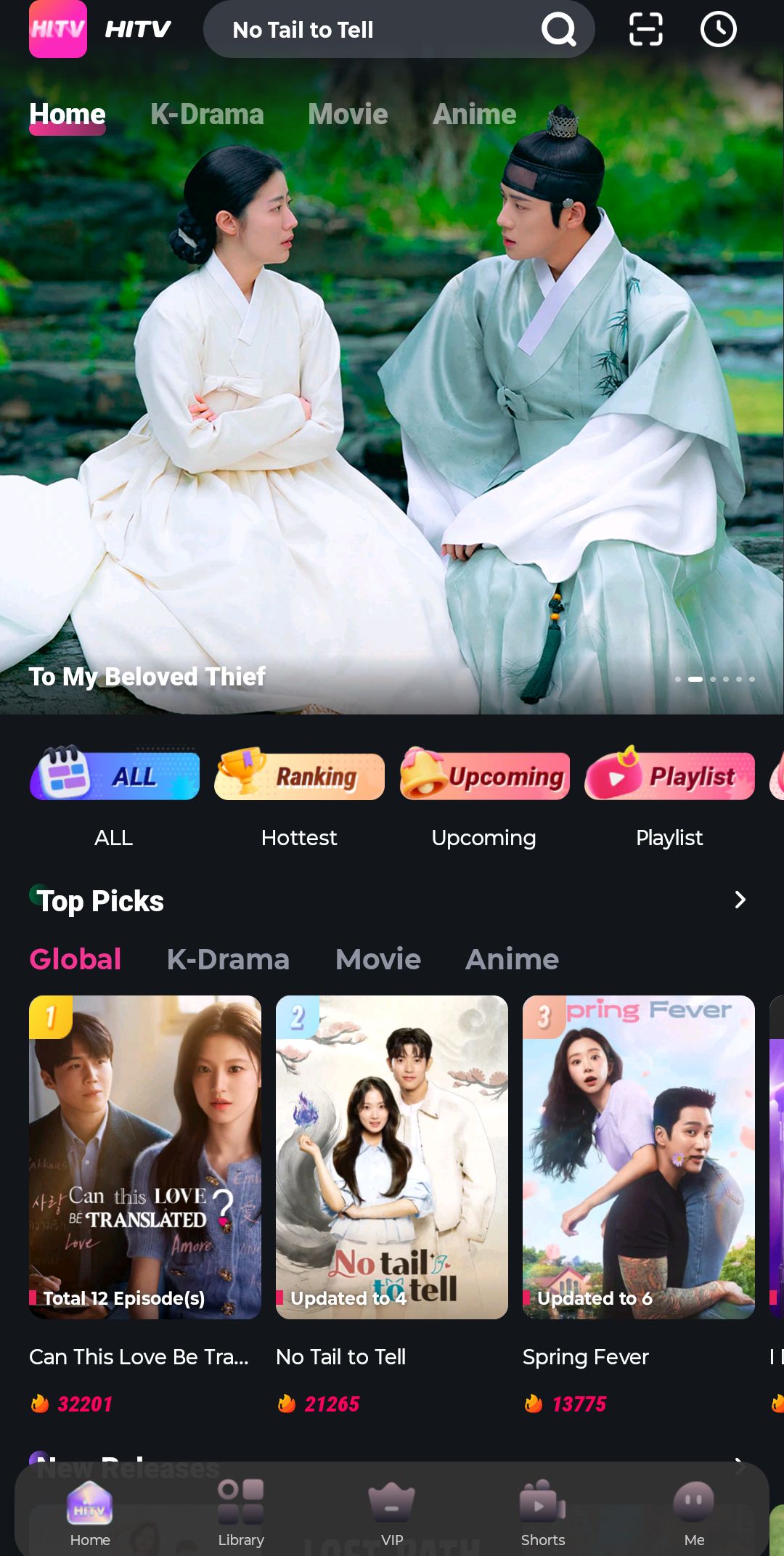Switch to the K-Drama top tab
The image size is (784, 1556).
coord(207,115)
